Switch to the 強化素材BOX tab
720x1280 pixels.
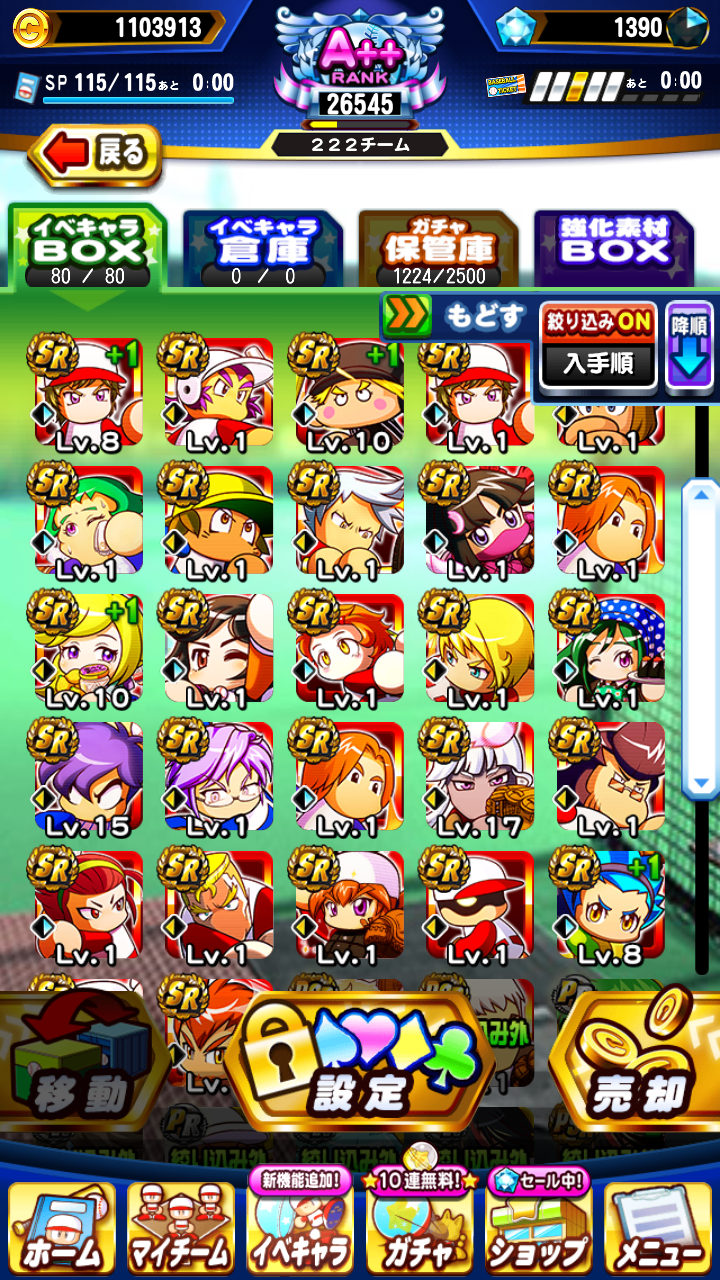pos(614,249)
